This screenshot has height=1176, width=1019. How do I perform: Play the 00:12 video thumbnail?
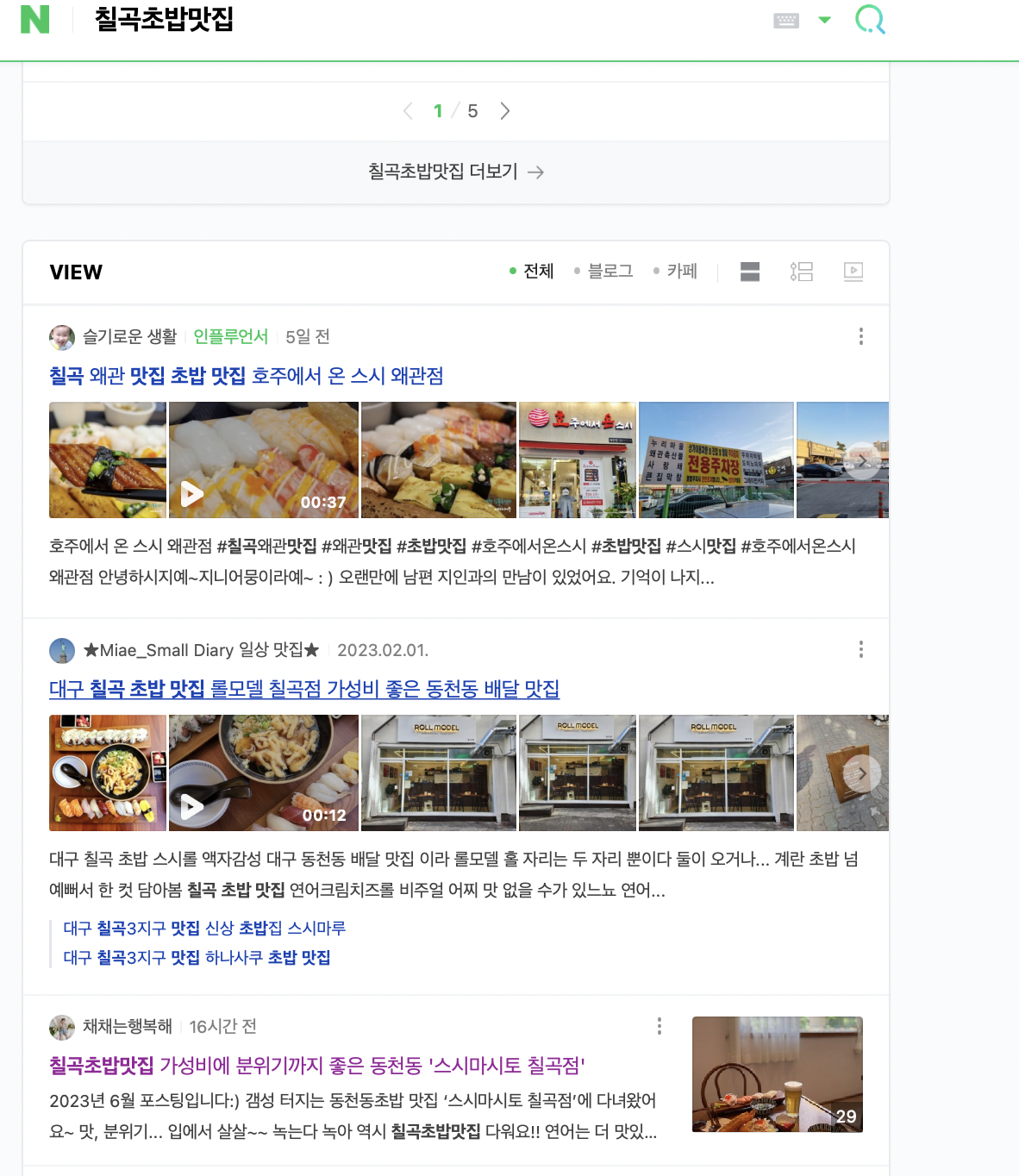click(x=263, y=773)
